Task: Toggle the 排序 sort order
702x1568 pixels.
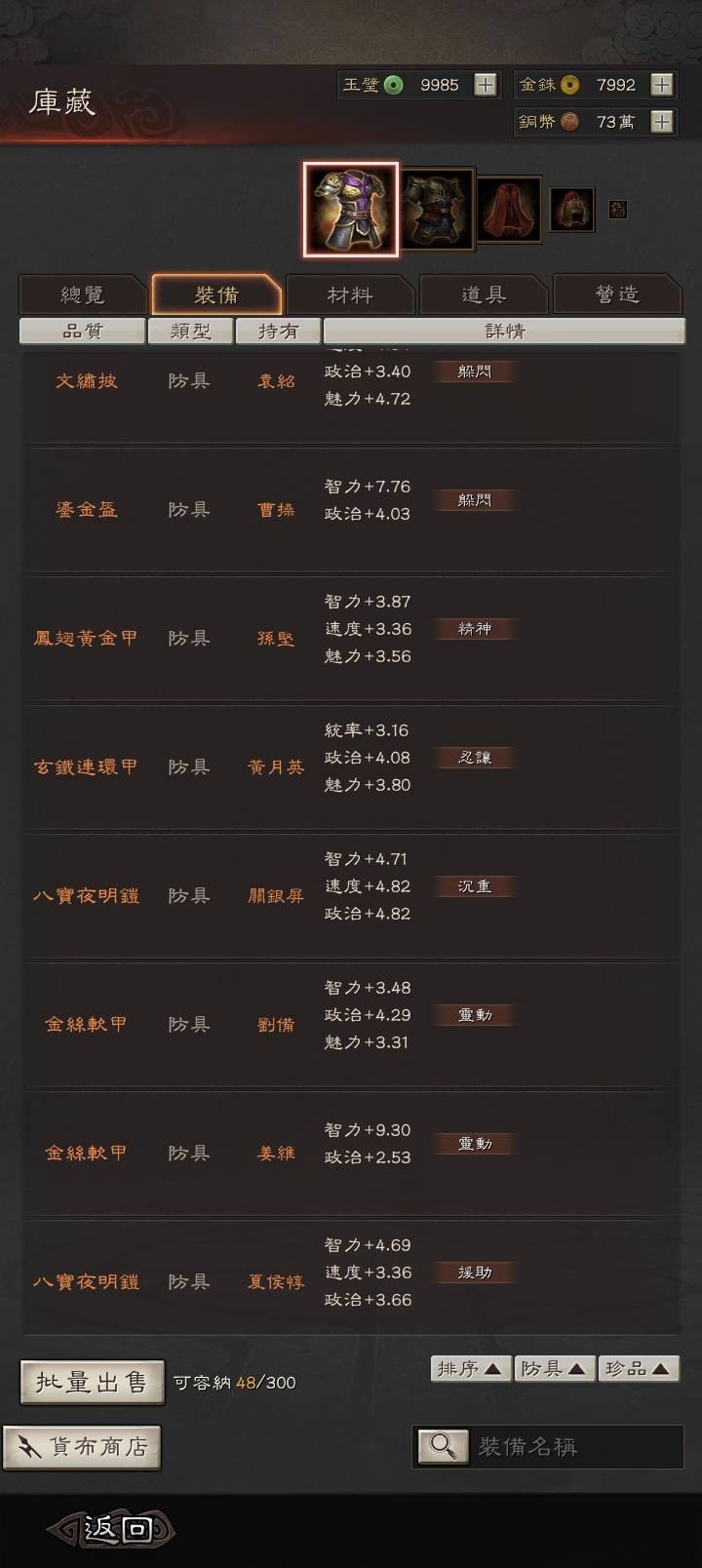Action: tap(471, 1368)
